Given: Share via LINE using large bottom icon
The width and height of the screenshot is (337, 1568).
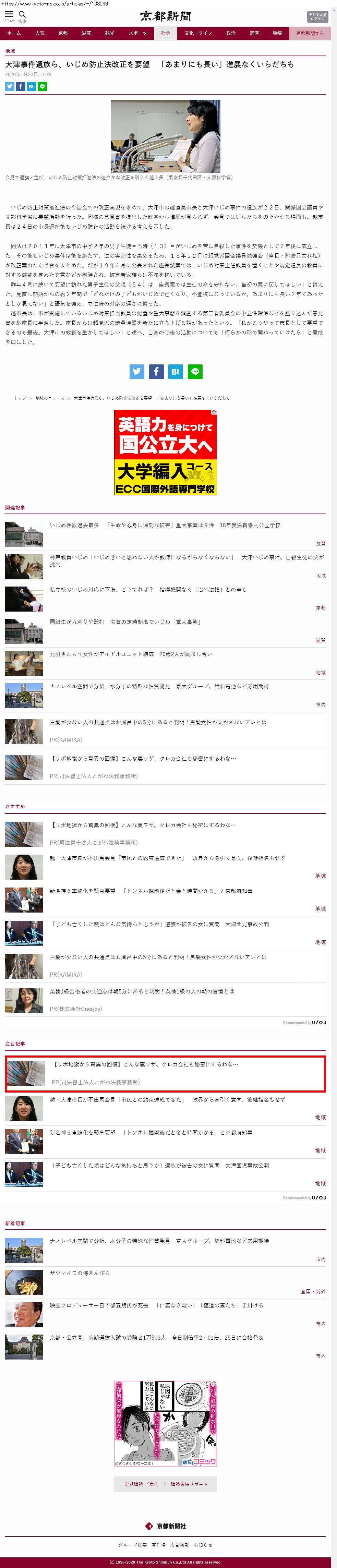Looking at the screenshot, I should pyautogui.click(x=195, y=371).
